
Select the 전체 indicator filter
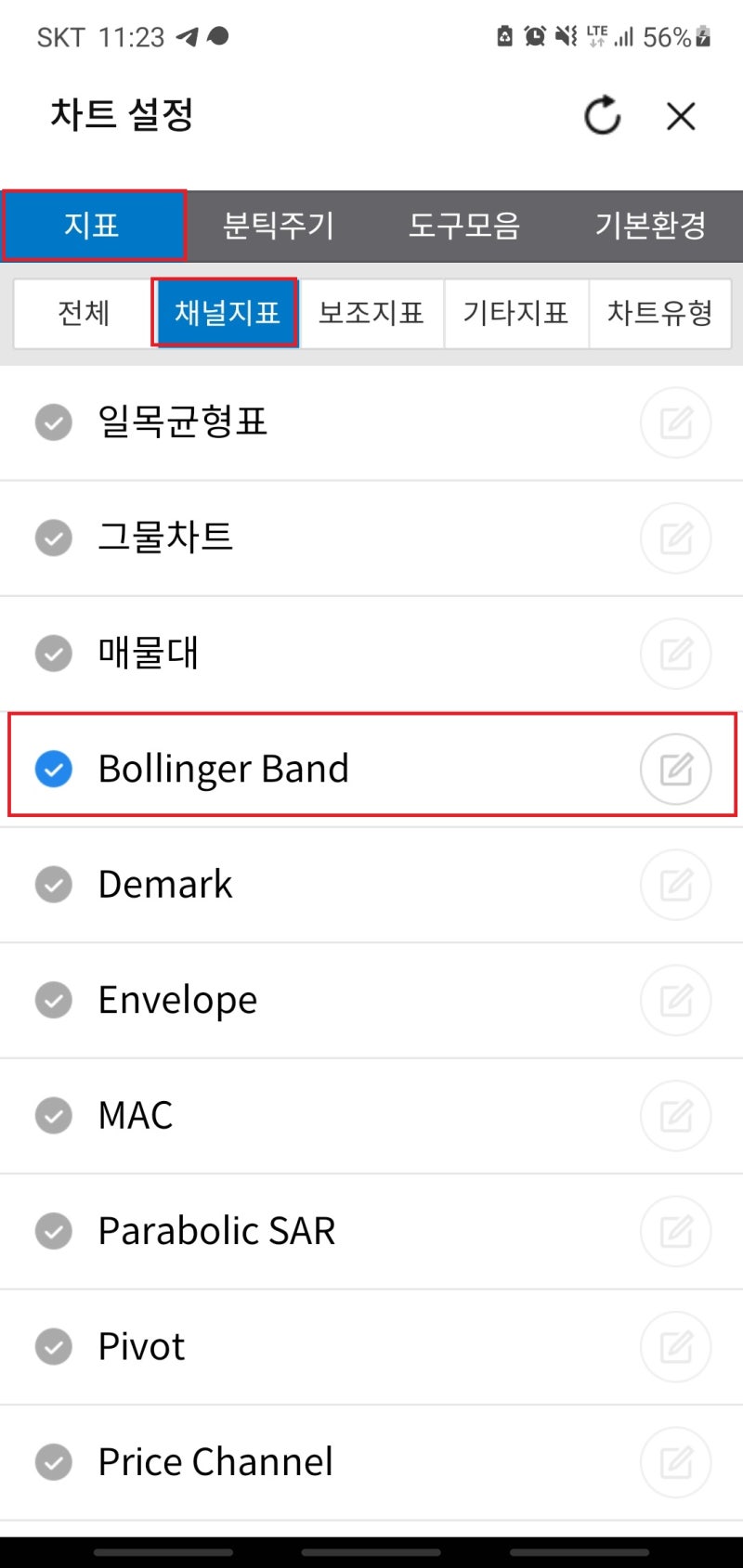[84, 313]
